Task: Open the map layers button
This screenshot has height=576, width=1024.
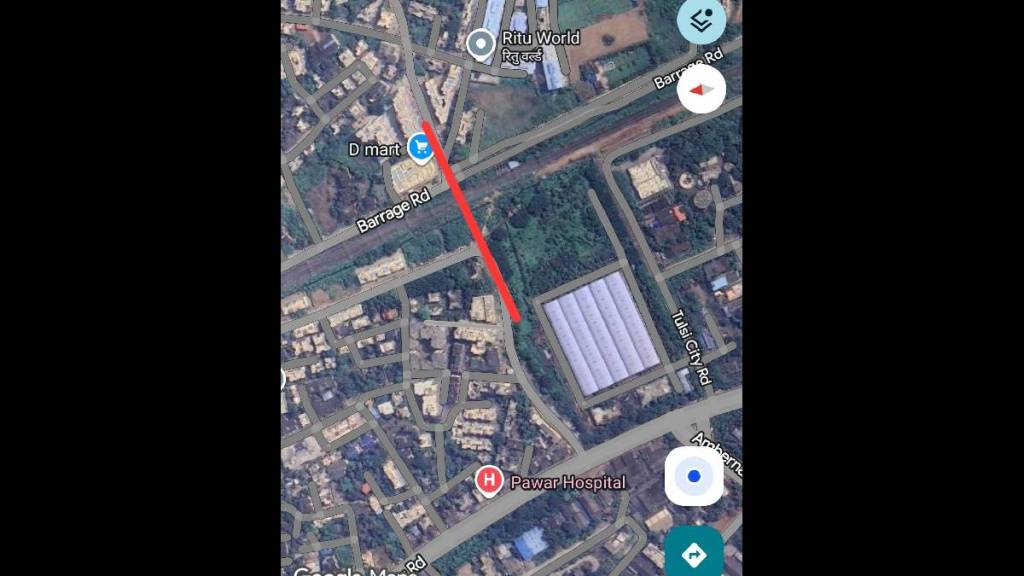Action: coord(702,21)
